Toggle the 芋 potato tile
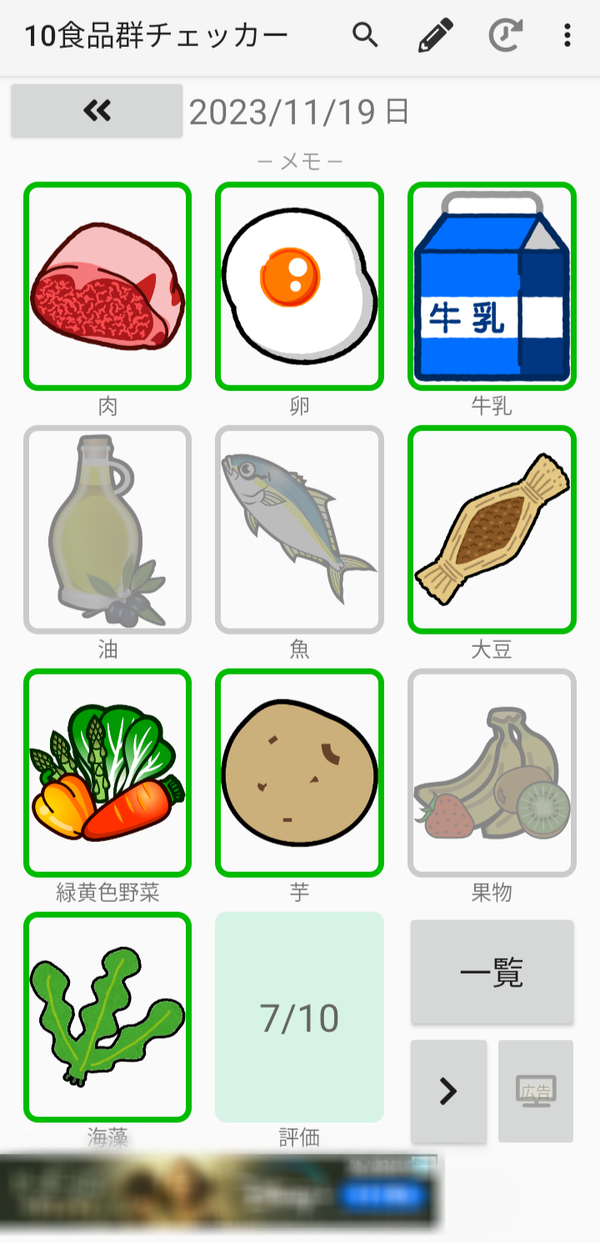The width and height of the screenshot is (600, 1243). click(x=300, y=772)
